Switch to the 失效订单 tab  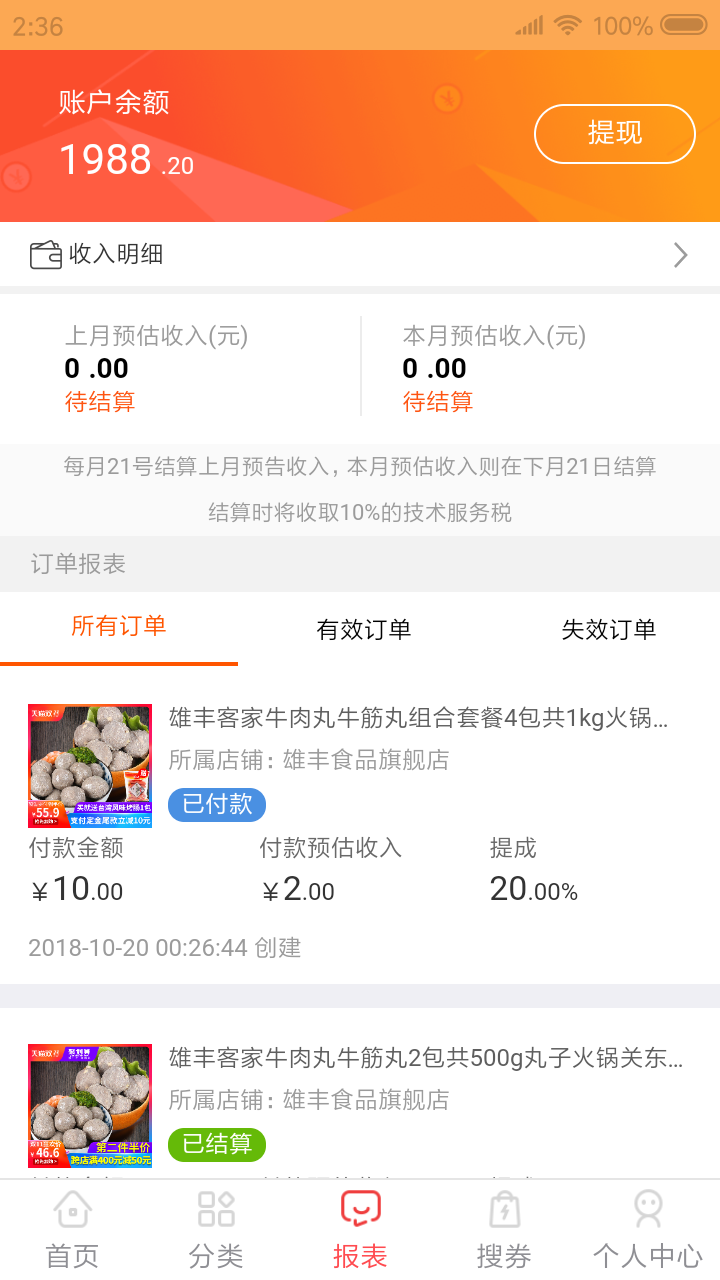[607, 630]
